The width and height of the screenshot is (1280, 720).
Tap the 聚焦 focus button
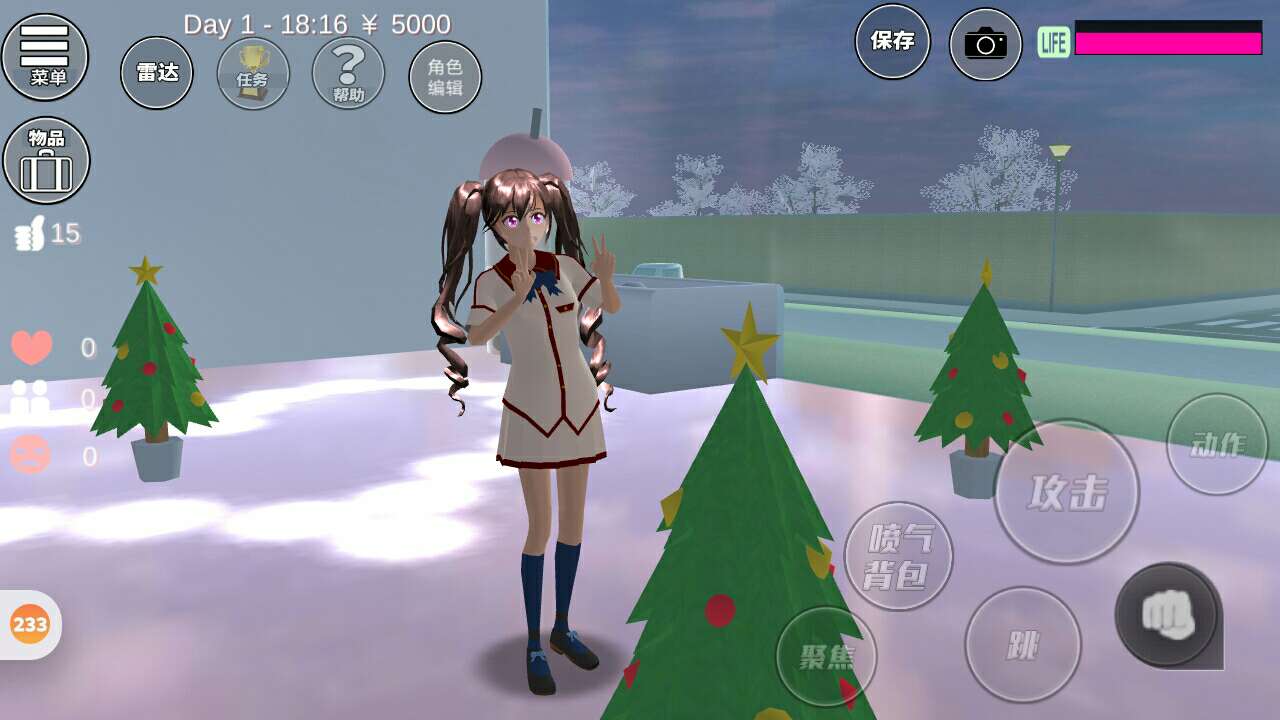(826, 656)
